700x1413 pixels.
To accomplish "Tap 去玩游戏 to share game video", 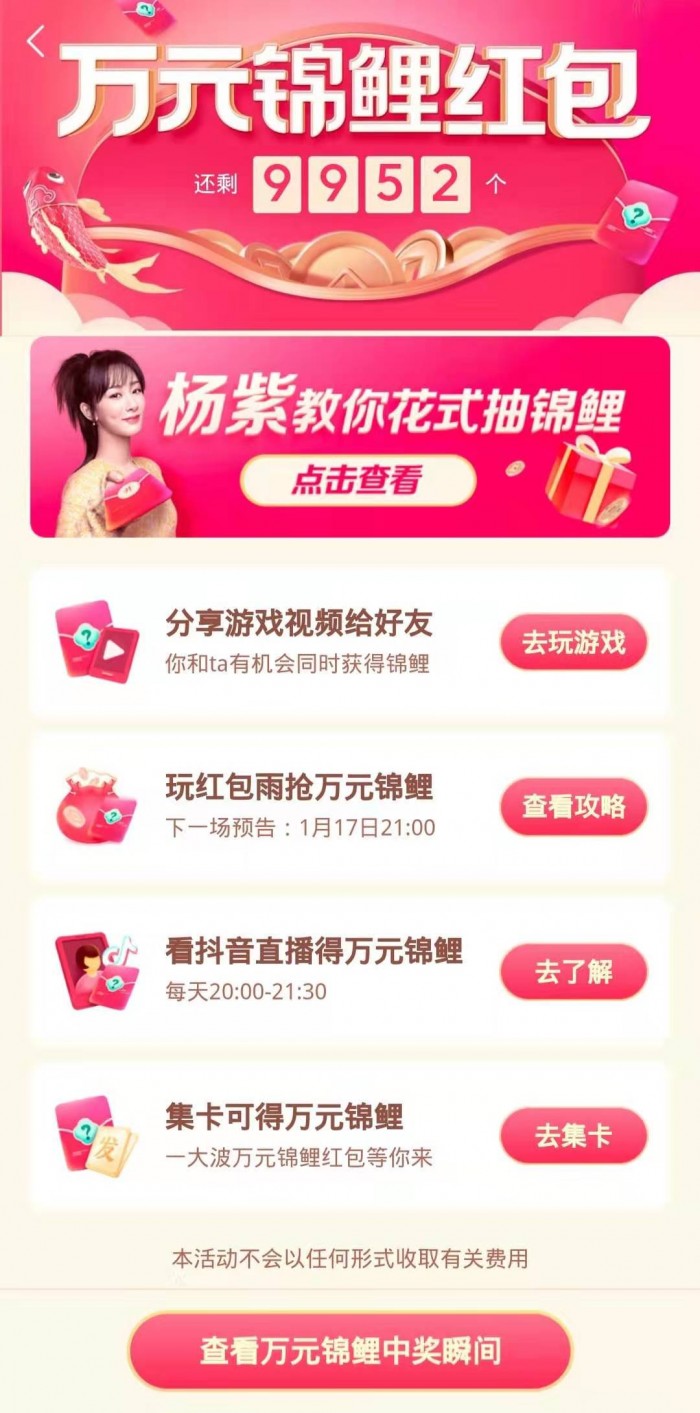I will (x=573, y=642).
